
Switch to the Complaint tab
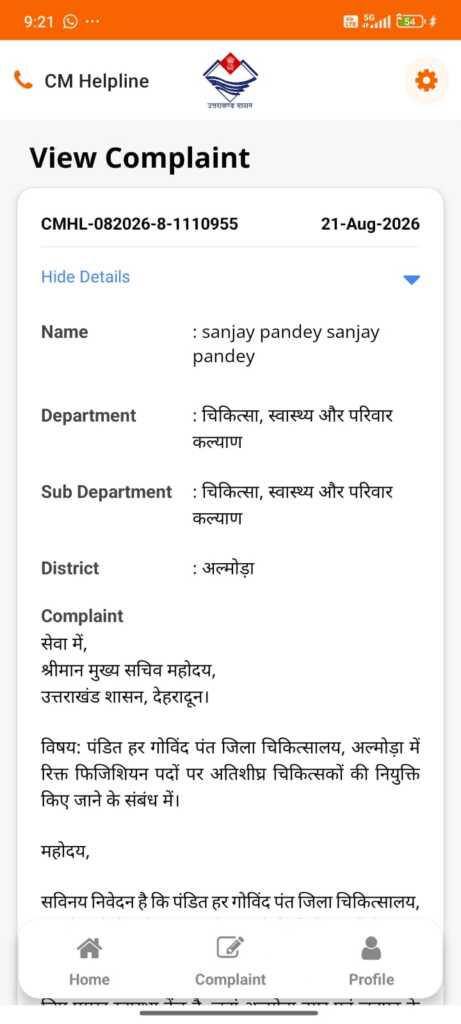230,961
